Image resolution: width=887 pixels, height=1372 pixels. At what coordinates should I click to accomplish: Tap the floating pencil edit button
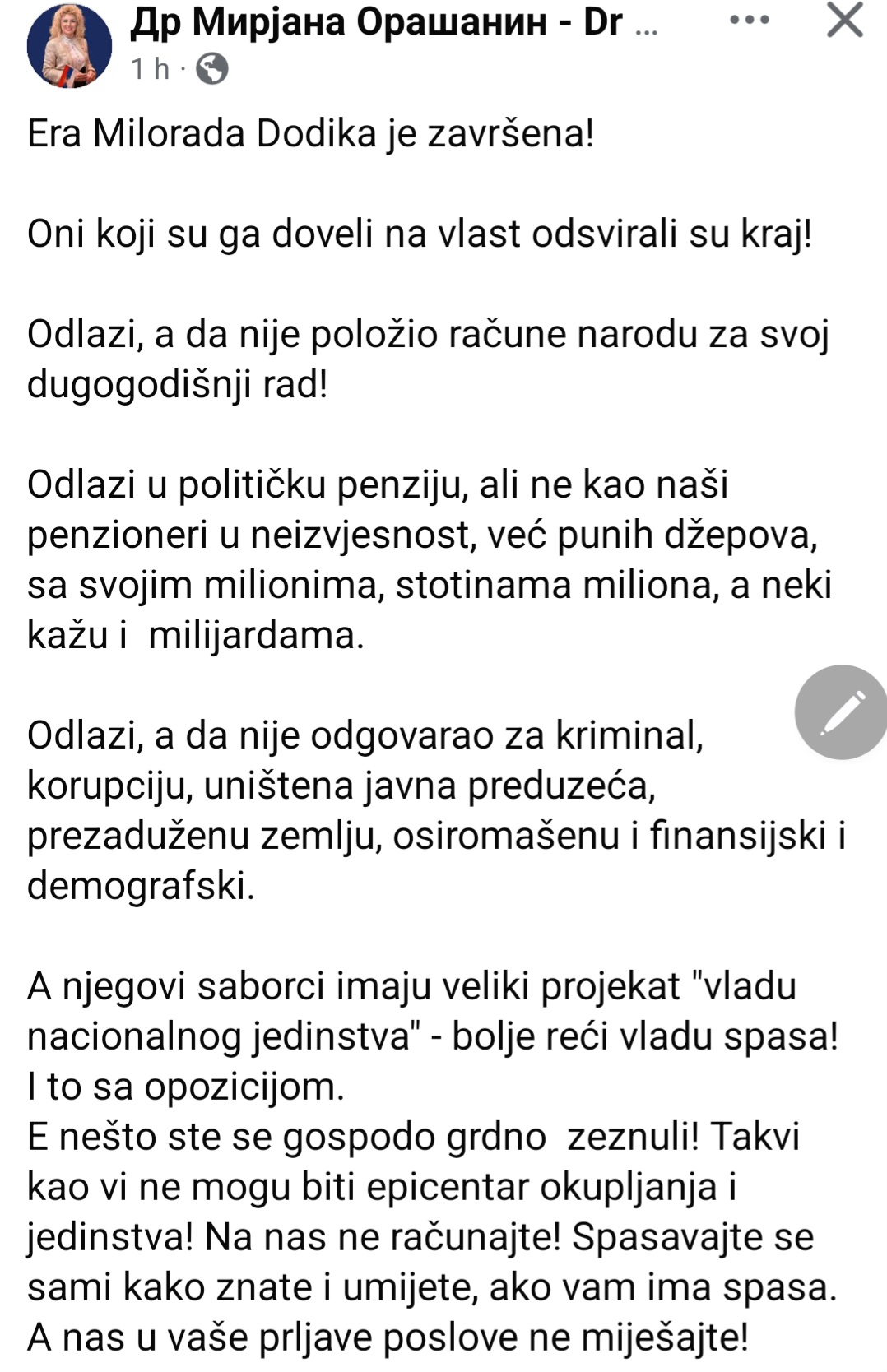tap(841, 711)
